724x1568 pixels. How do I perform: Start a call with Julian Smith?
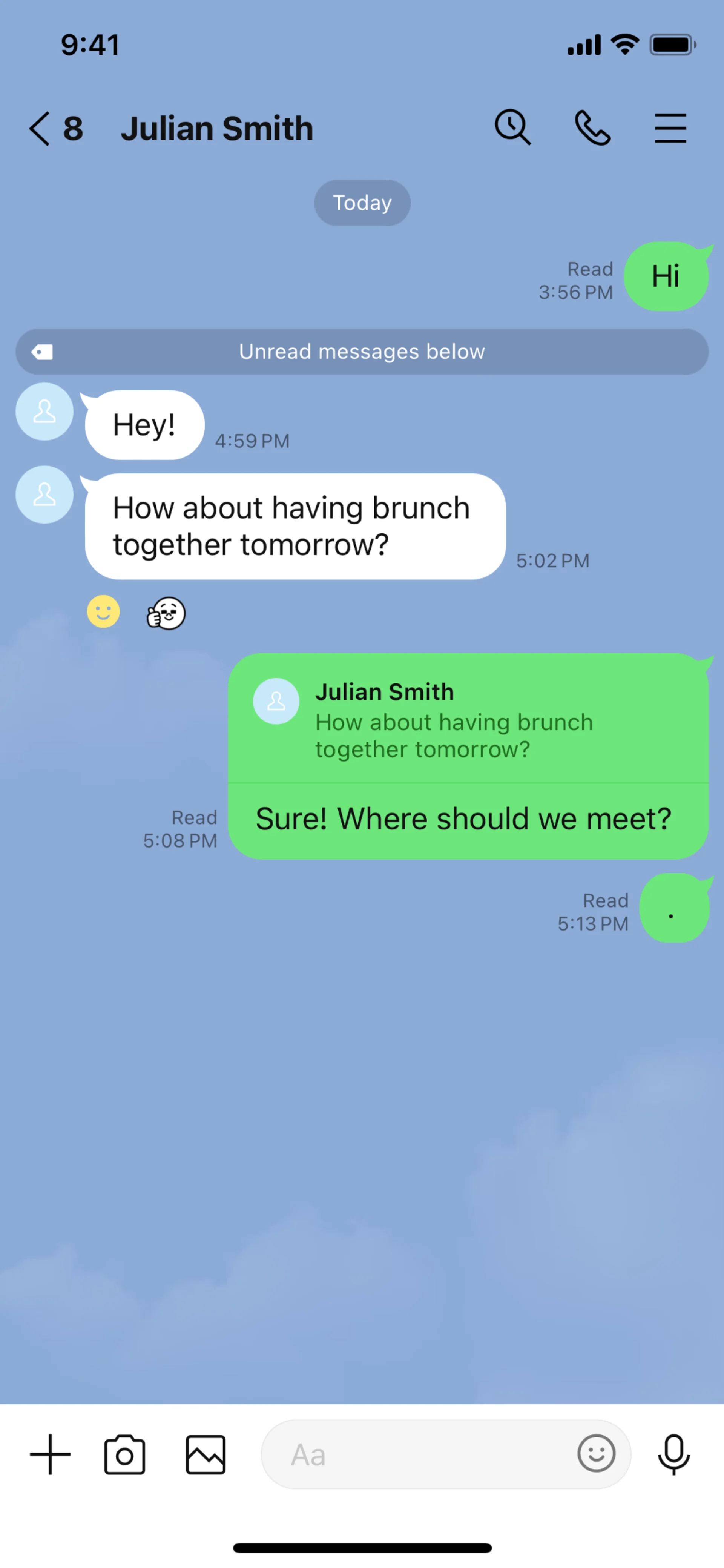pyautogui.click(x=592, y=128)
